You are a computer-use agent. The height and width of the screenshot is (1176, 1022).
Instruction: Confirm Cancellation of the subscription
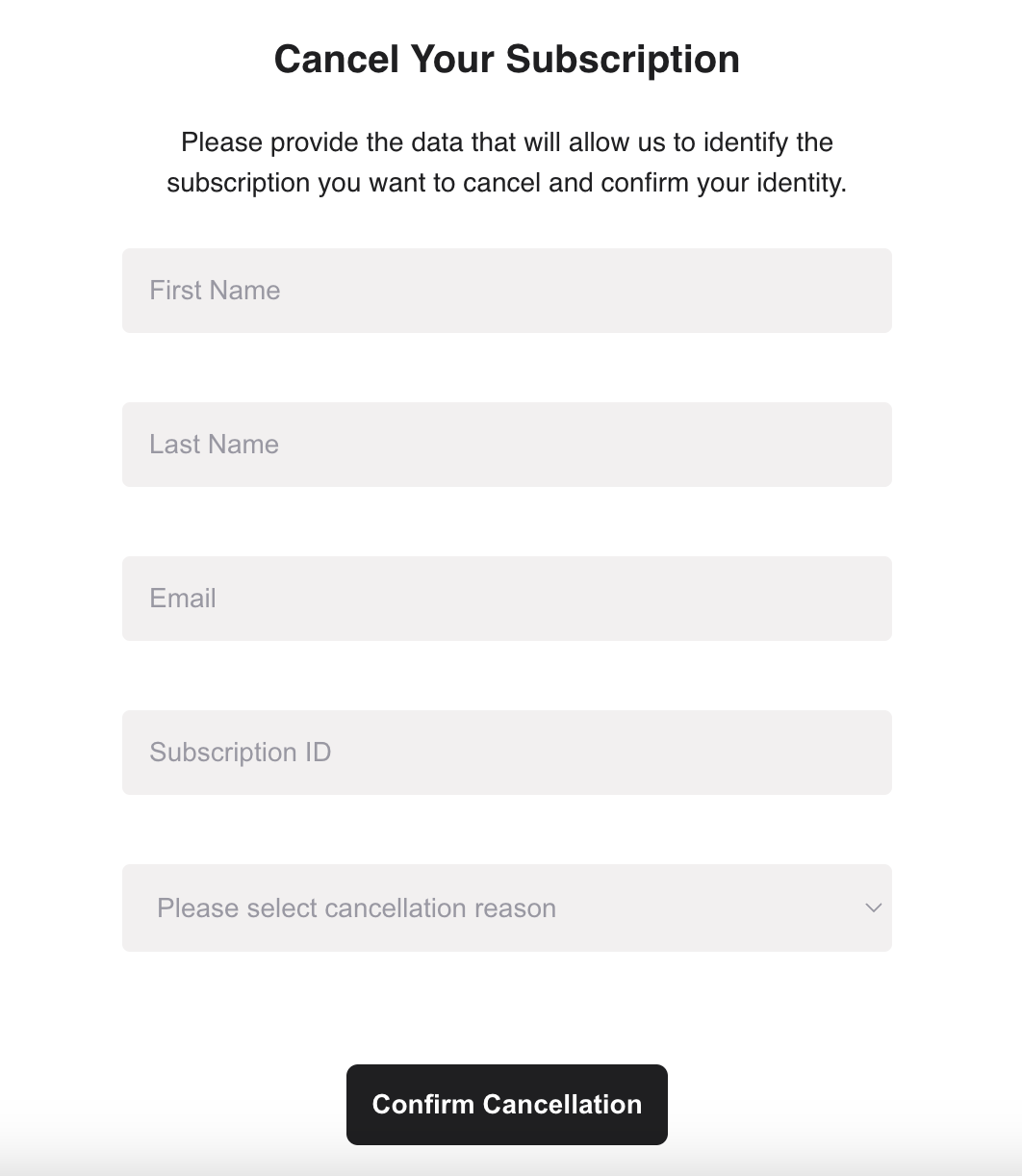[x=506, y=1105]
